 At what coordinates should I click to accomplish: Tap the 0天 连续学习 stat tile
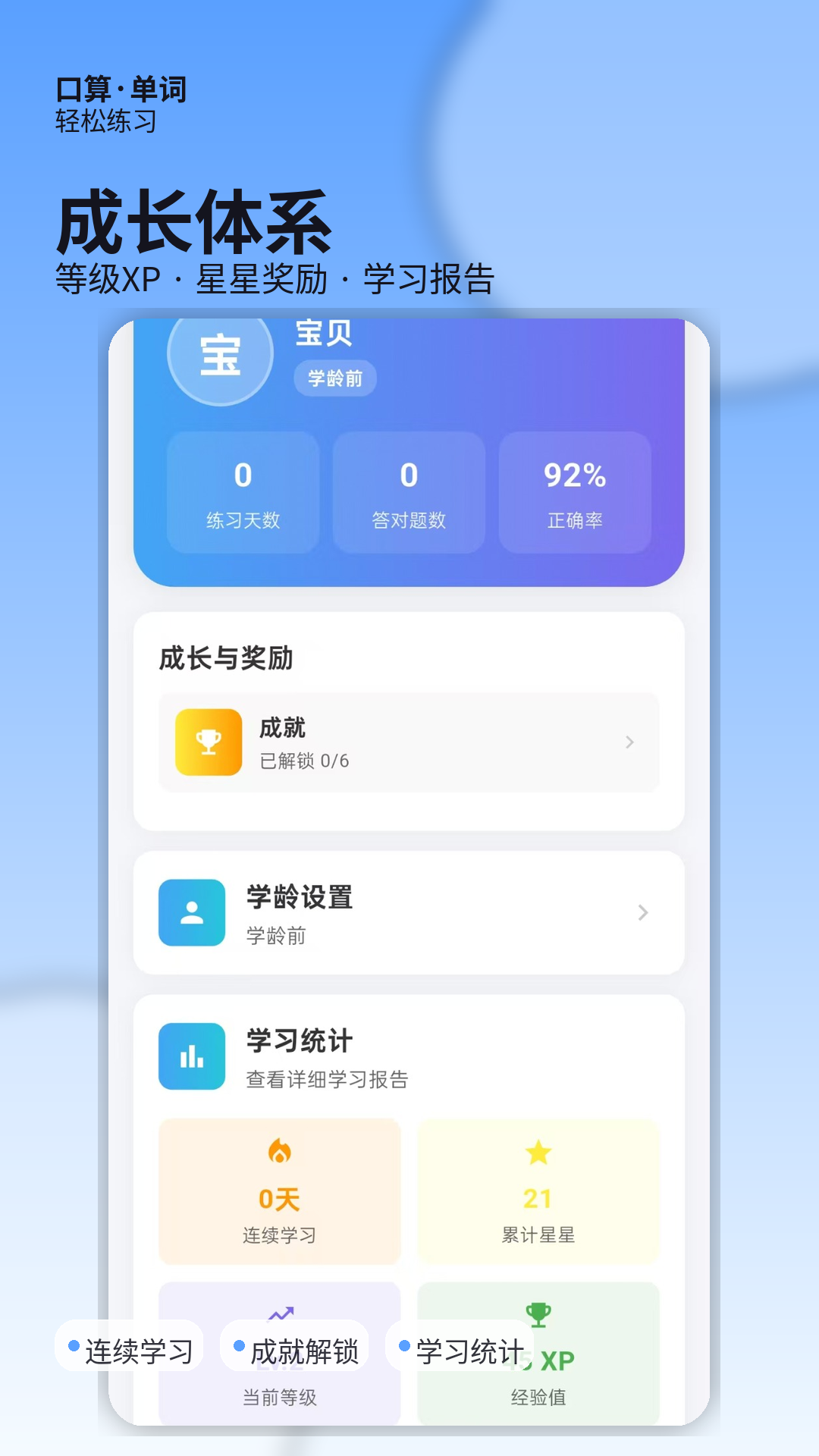click(280, 1191)
